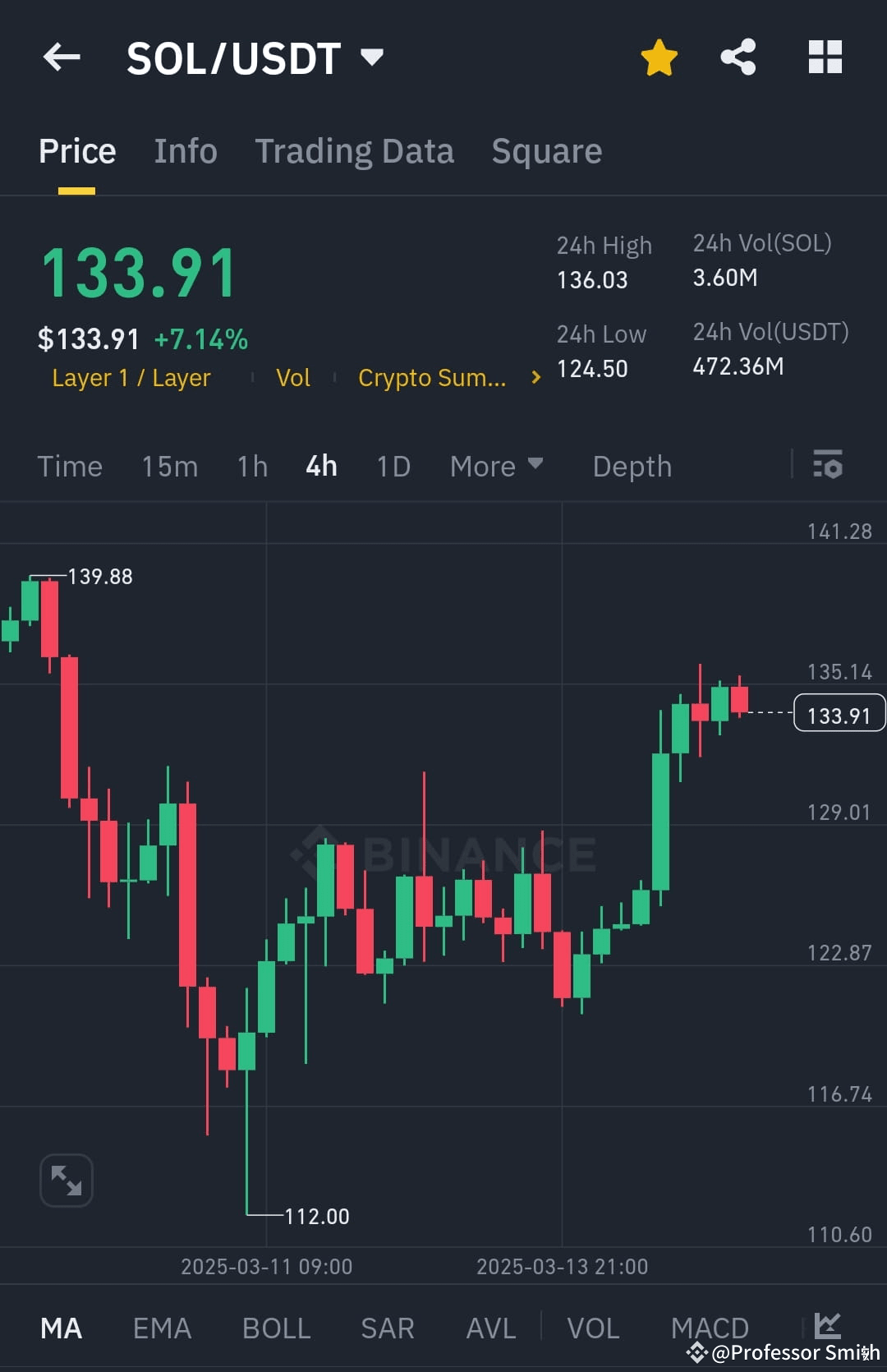Viewport: 887px width, 1372px height.
Task: Toggle the VOL indicator
Action: click(593, 1328)
